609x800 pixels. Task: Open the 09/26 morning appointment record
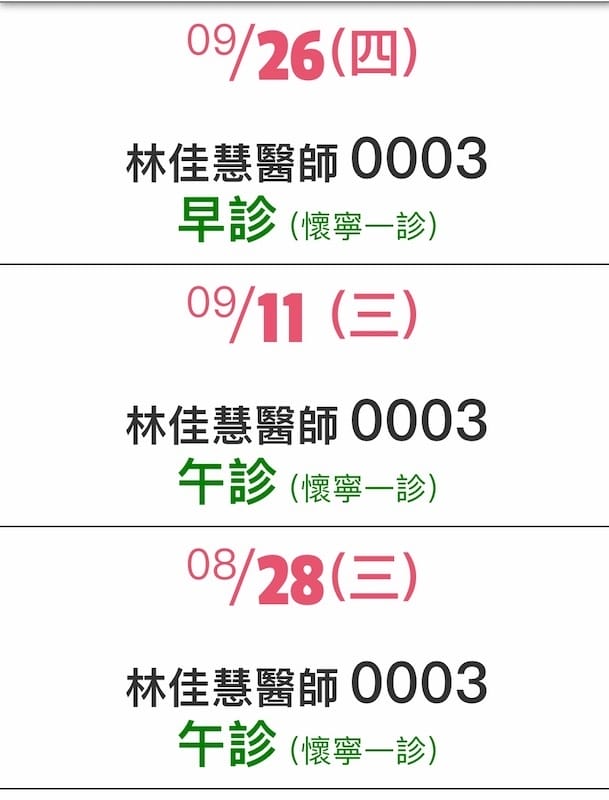coord(304,160)
